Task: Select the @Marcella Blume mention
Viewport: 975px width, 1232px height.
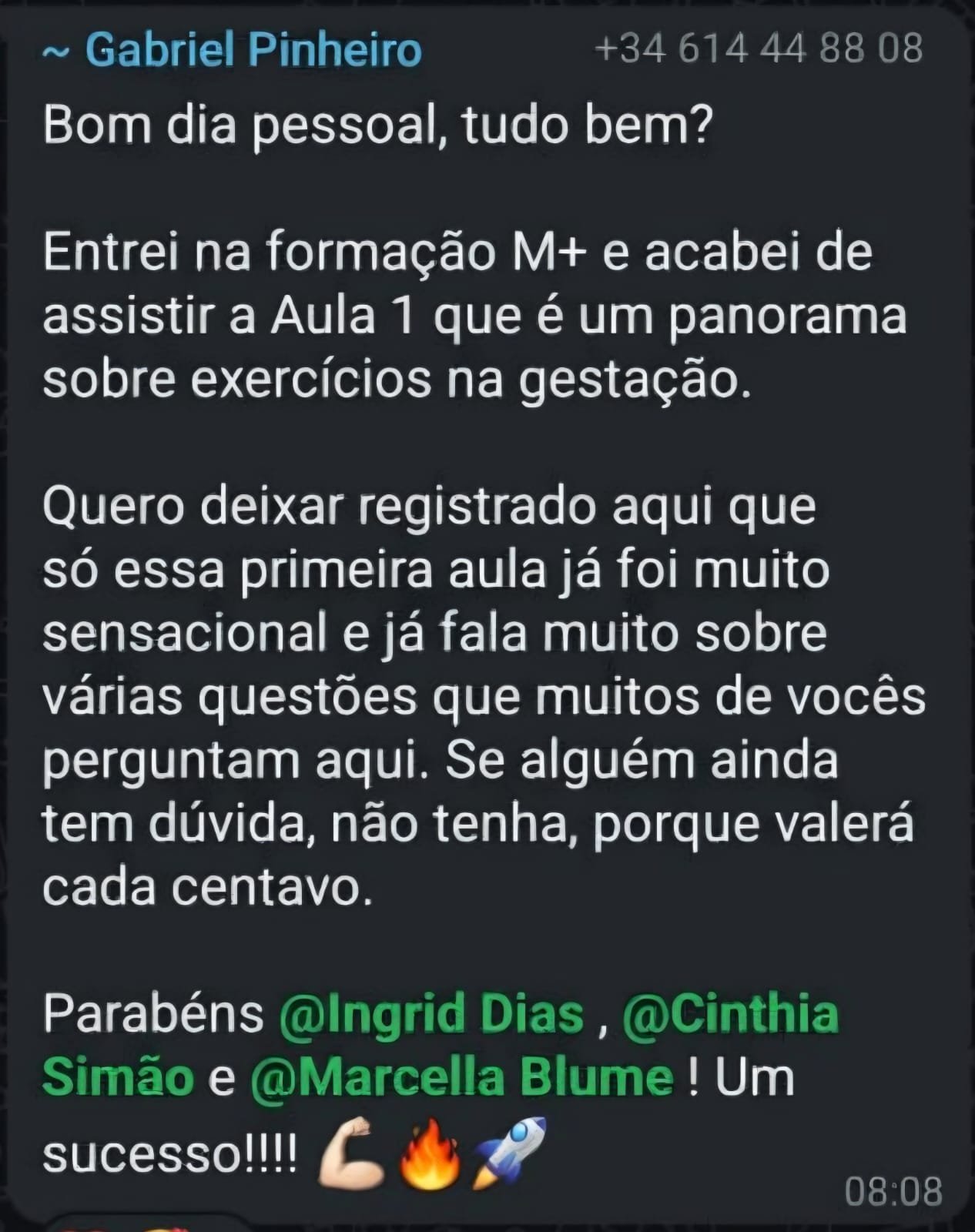Action: tap(462, 1077)
